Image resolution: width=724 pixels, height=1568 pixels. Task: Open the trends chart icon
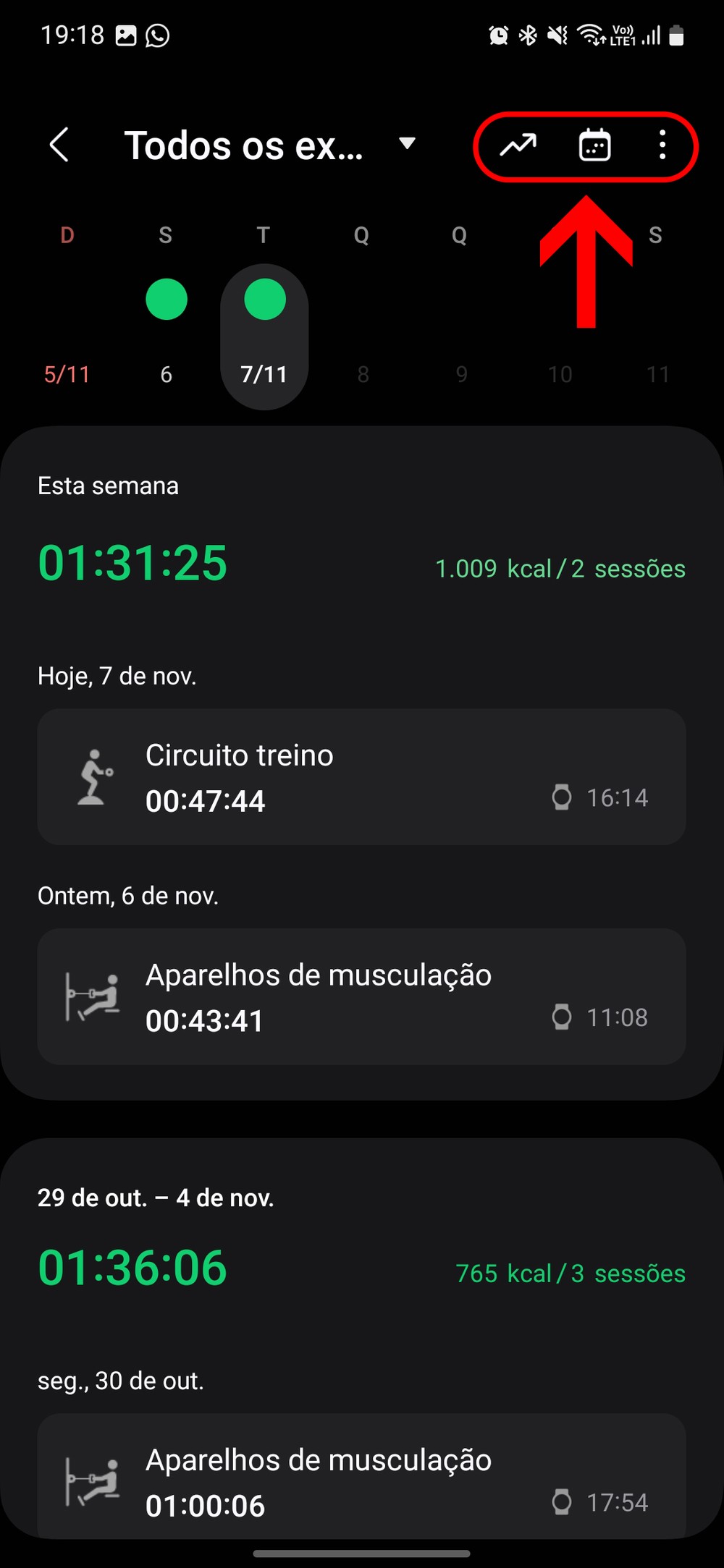pos(518,145)
